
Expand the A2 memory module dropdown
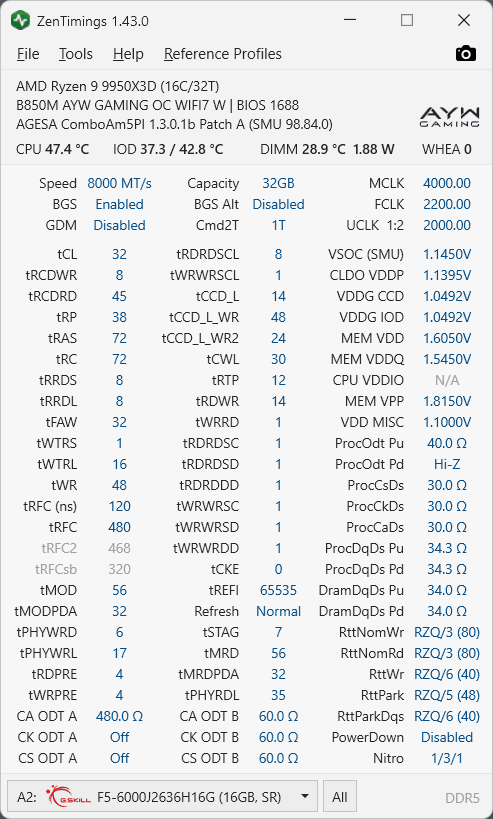[162, 797]
